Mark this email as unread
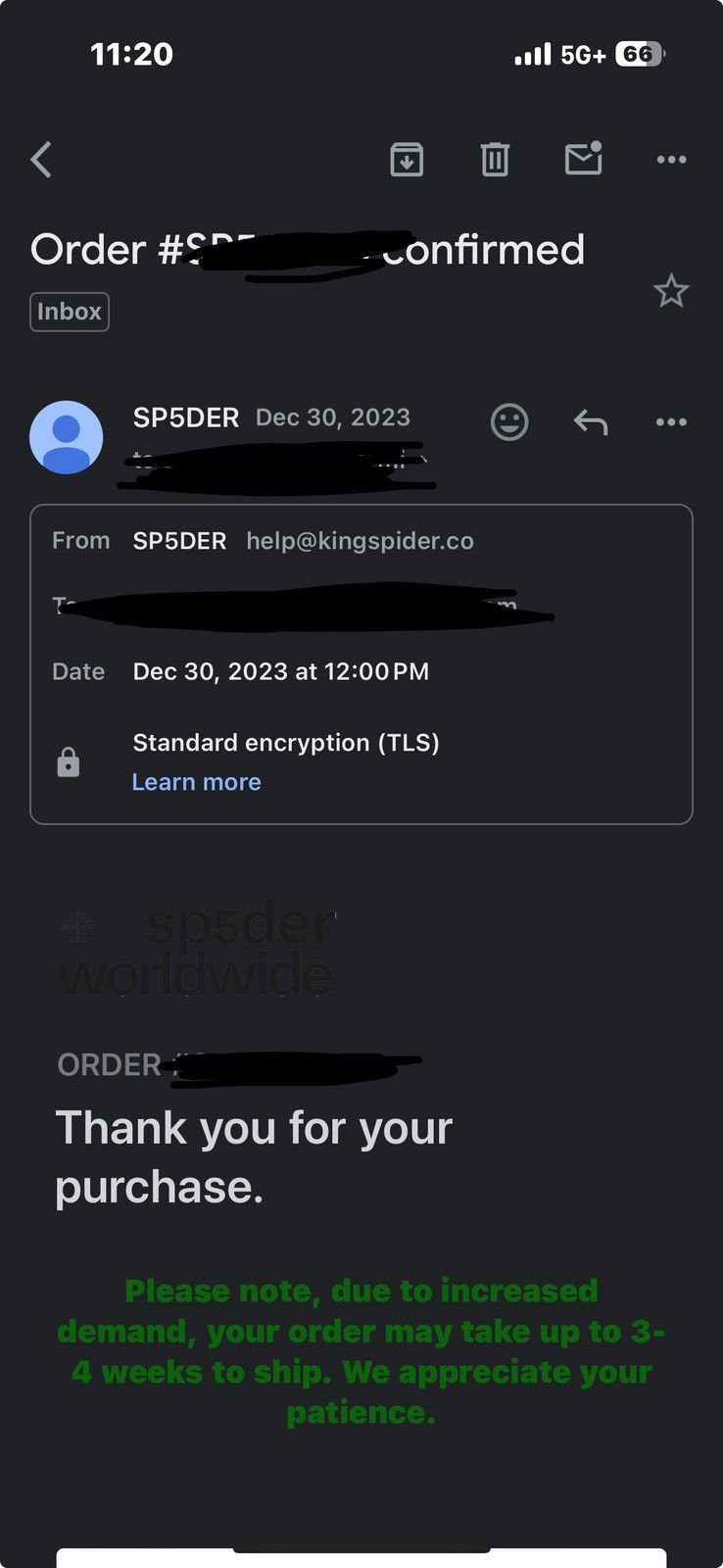The height and width of the screenshot is (1568, 723). click(584, 158)
